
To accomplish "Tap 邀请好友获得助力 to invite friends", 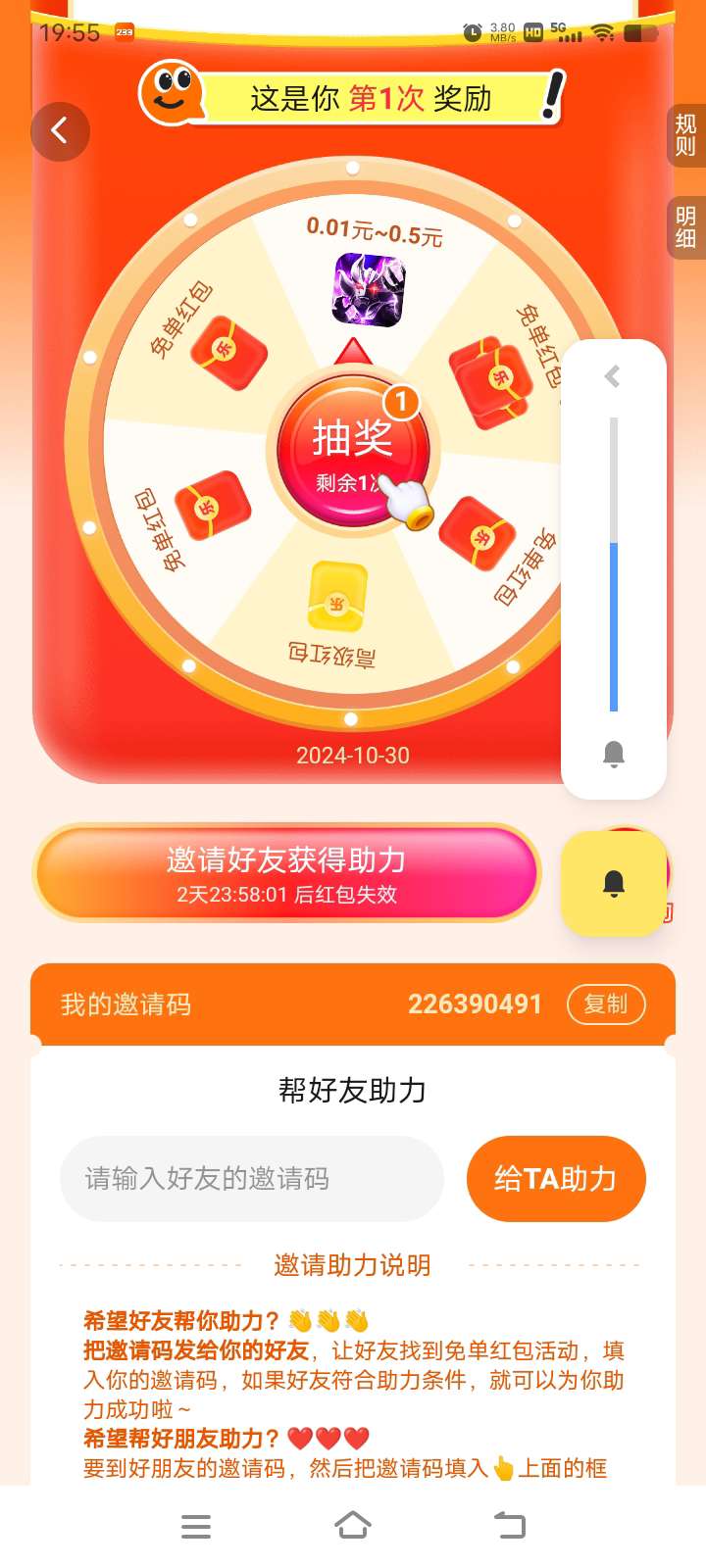I will click(286, 873).
